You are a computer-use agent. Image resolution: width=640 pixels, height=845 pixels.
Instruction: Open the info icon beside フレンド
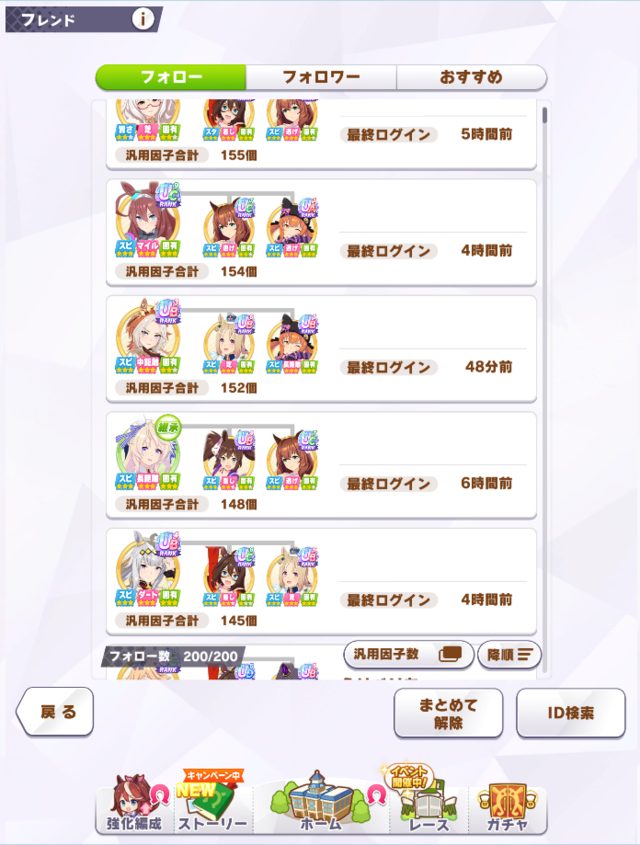[143, 19]
